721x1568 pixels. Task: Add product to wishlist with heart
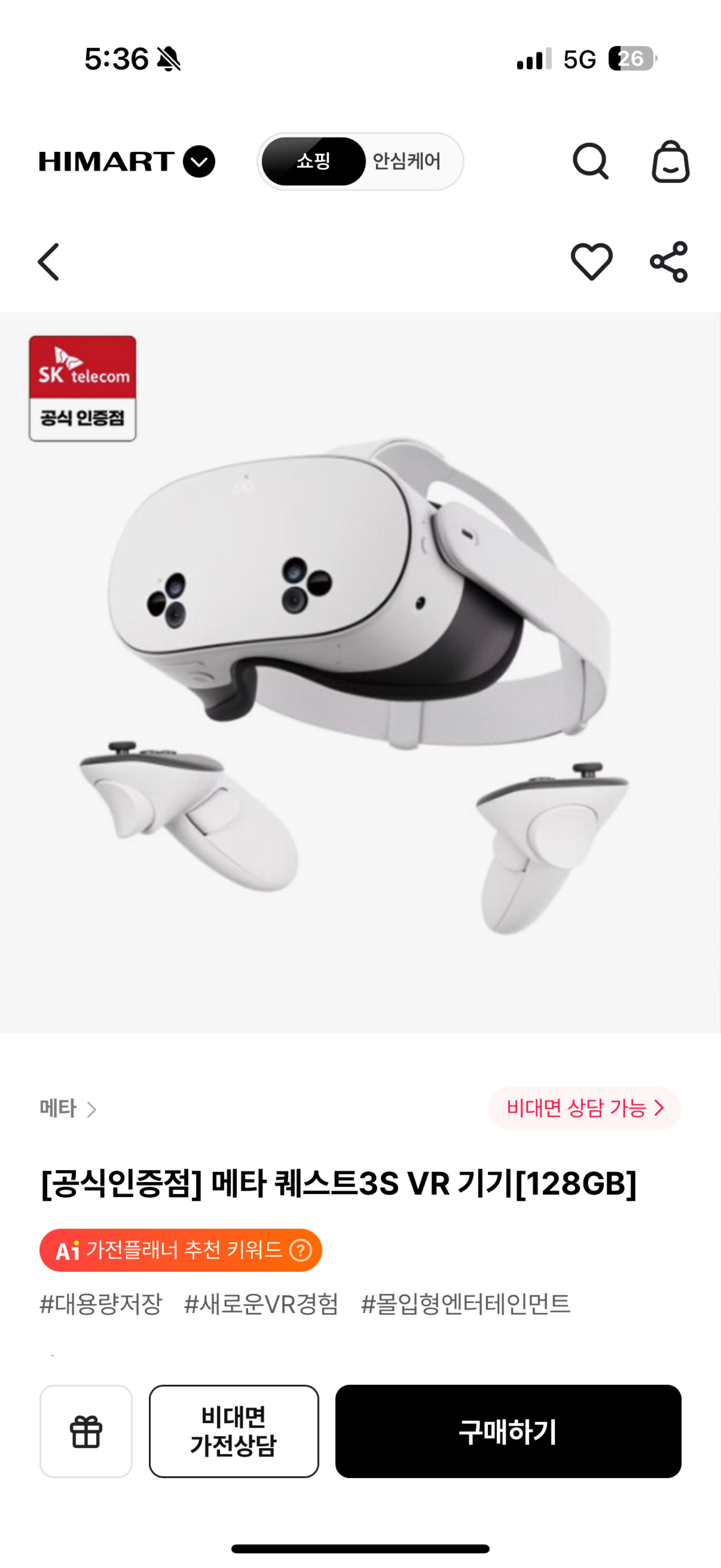click(591, 262)
